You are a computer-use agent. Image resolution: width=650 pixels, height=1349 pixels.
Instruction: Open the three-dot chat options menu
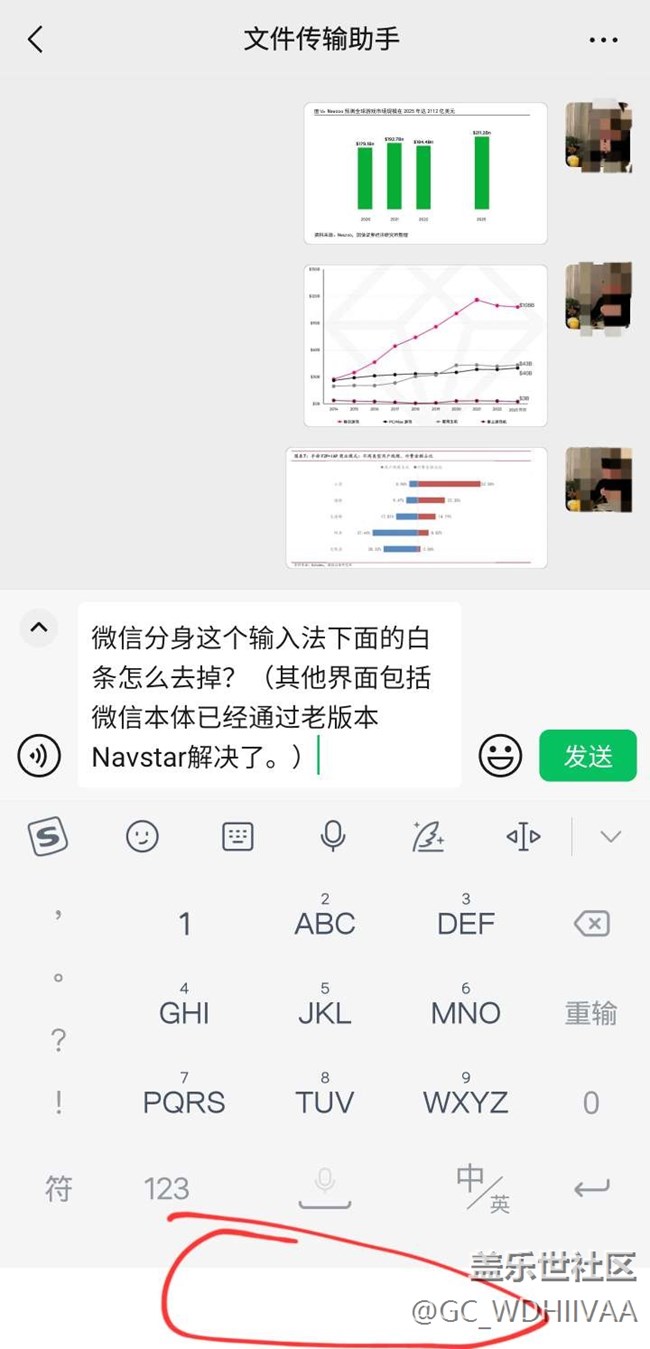point(603,40)
